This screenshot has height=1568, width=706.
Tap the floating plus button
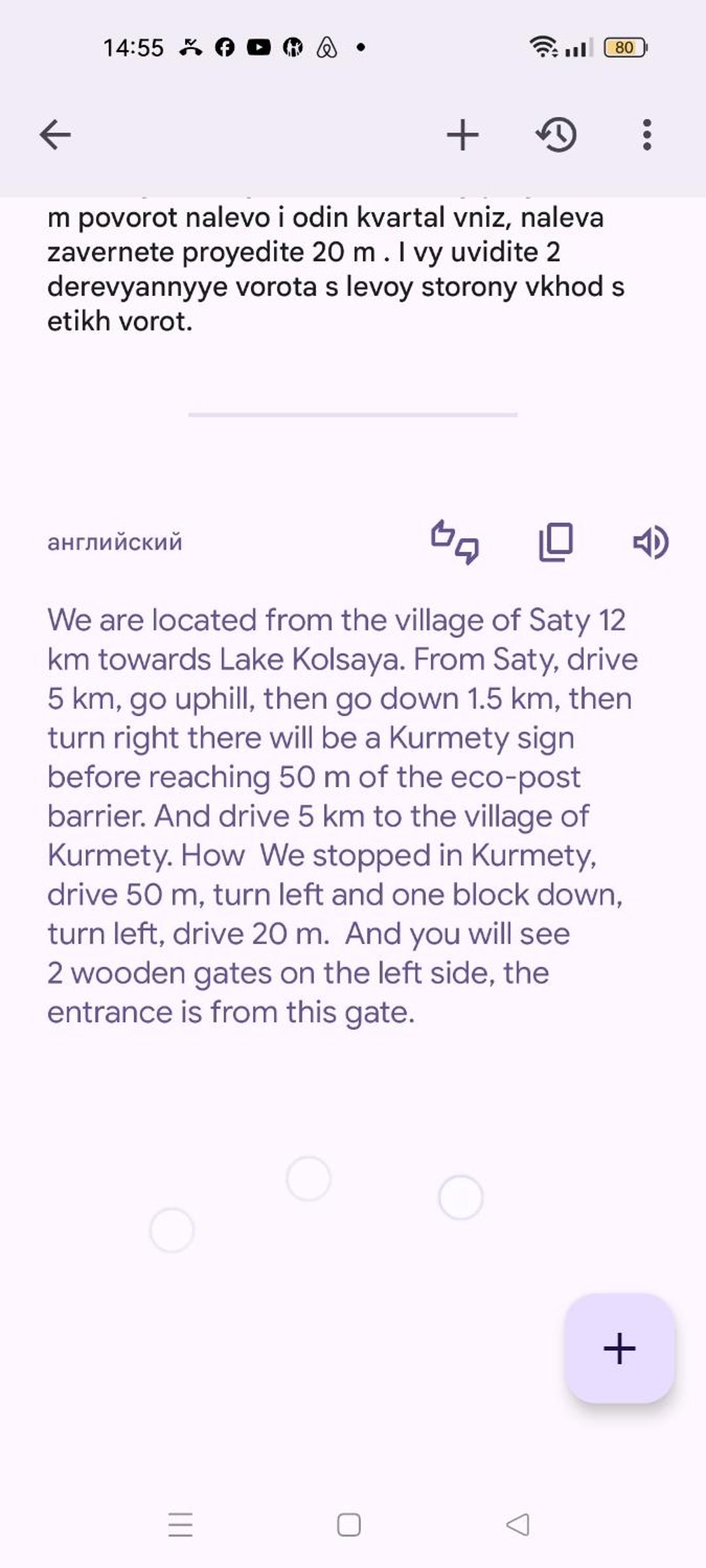pos(619,1348)
